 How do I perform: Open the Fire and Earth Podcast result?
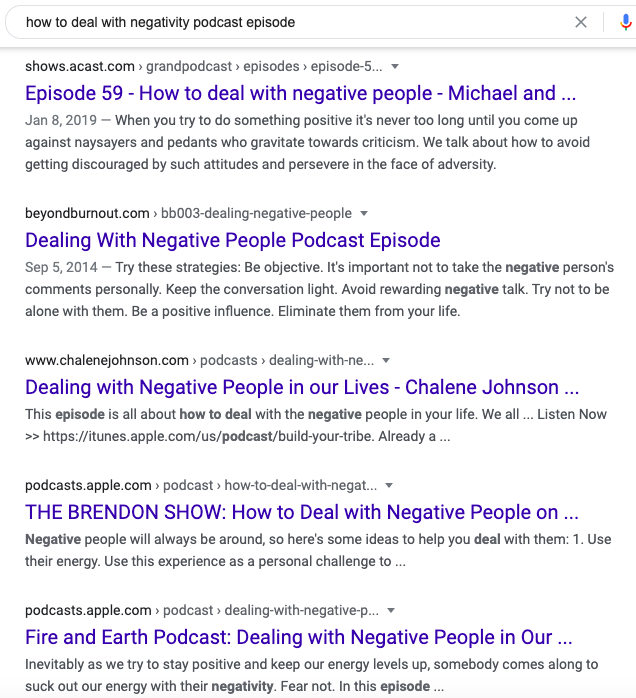(299, 637)
